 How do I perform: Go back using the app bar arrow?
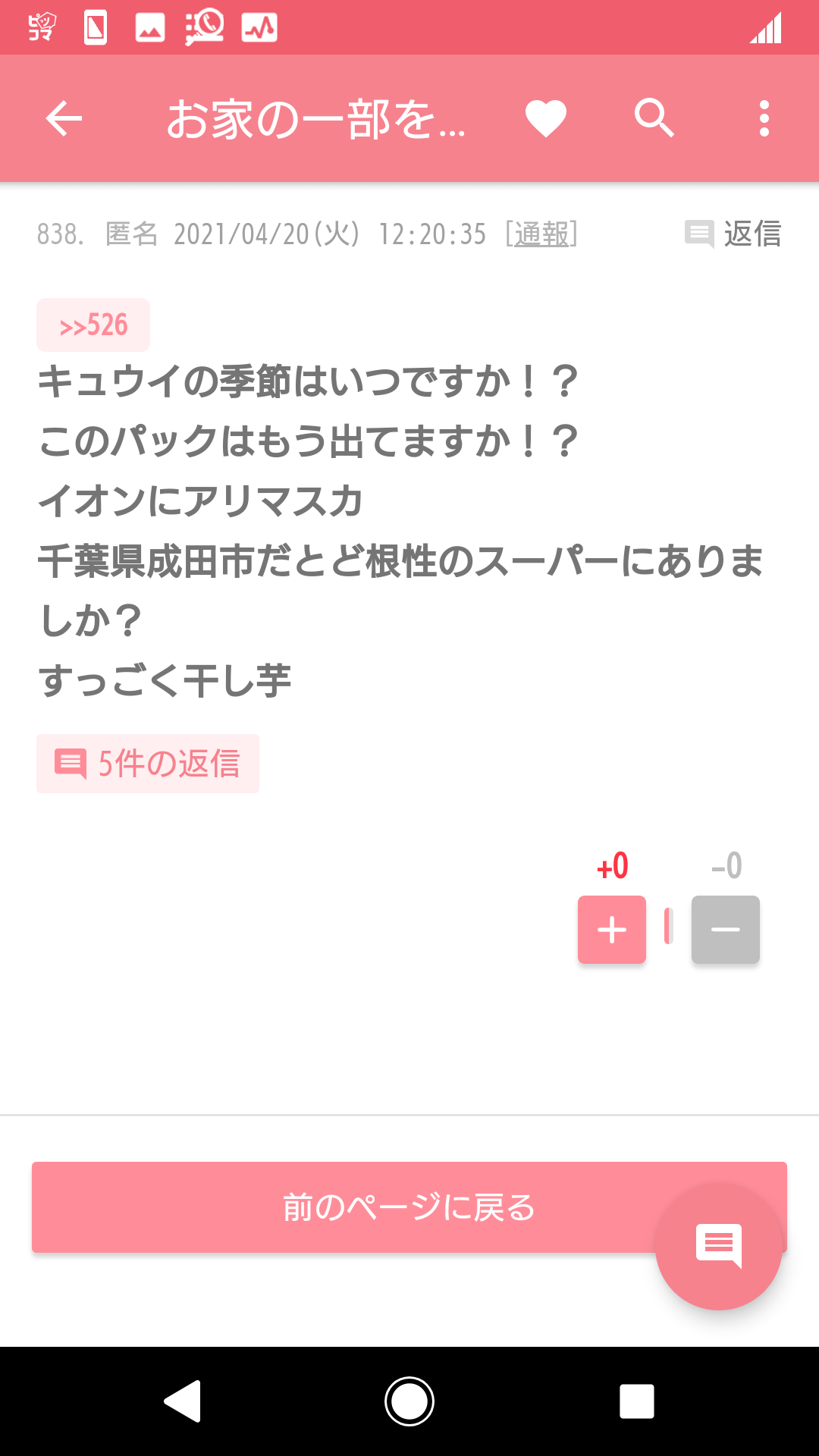point(64,119)
